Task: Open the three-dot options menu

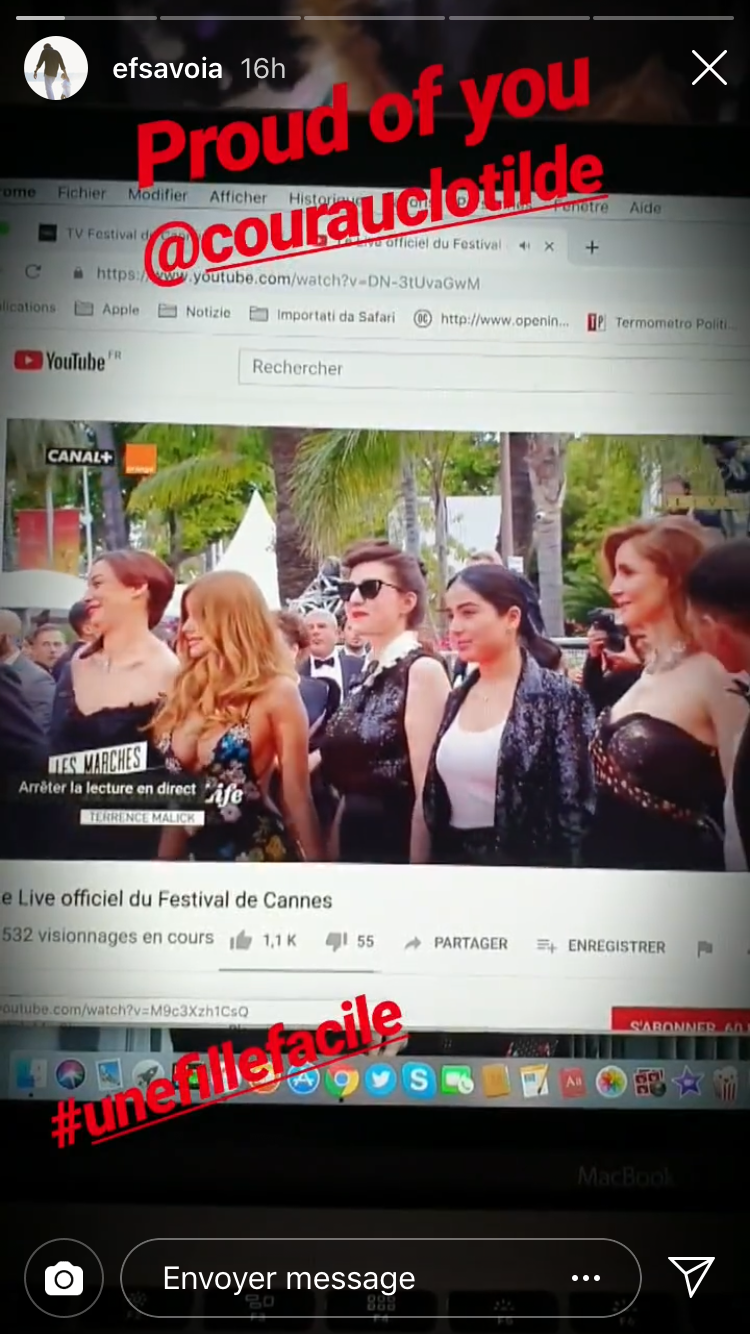Action: (586, 1277)
